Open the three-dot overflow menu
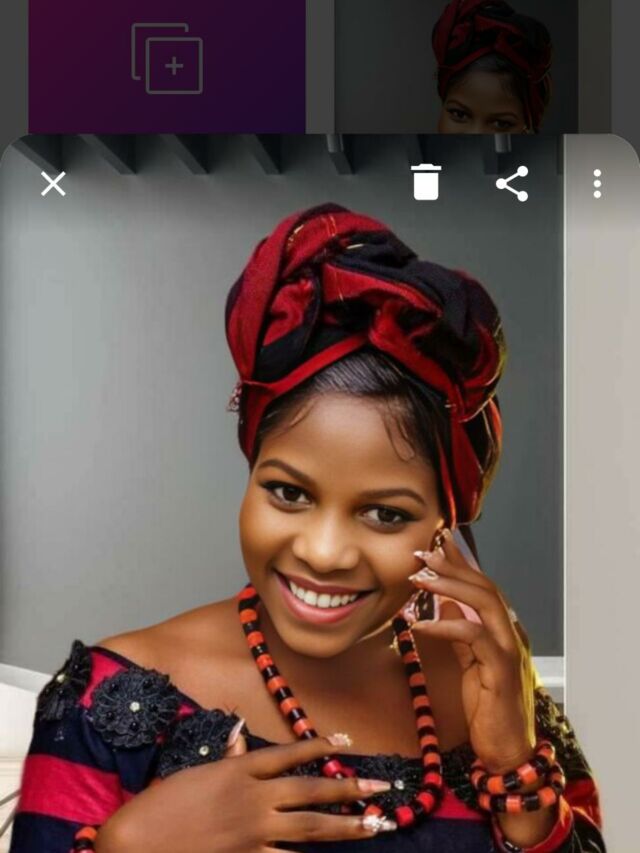The width and height of the screenshot is (640, 853). (597, 184)
